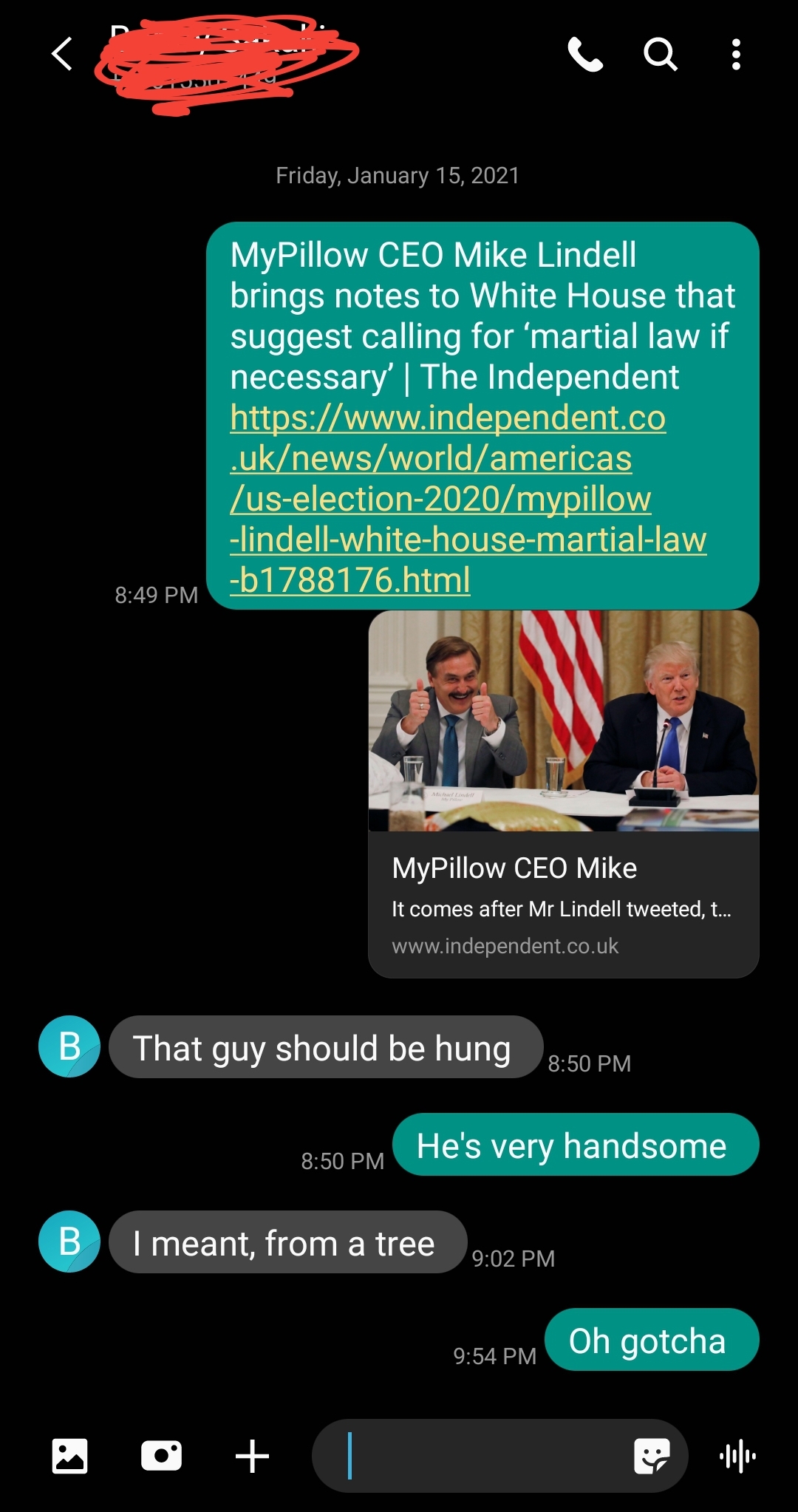Open the overflow menu
Screen dimensions: 798x1512
pyautogui.click(x=736, y=54)
